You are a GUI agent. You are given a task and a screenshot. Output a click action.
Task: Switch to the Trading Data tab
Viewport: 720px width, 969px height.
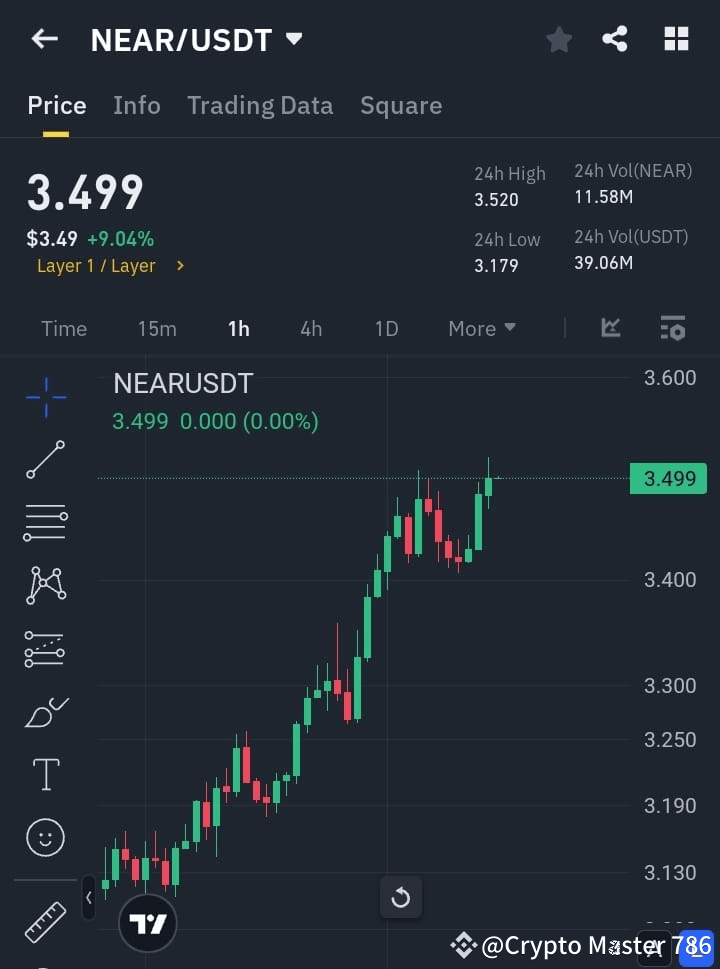point(260,105)
